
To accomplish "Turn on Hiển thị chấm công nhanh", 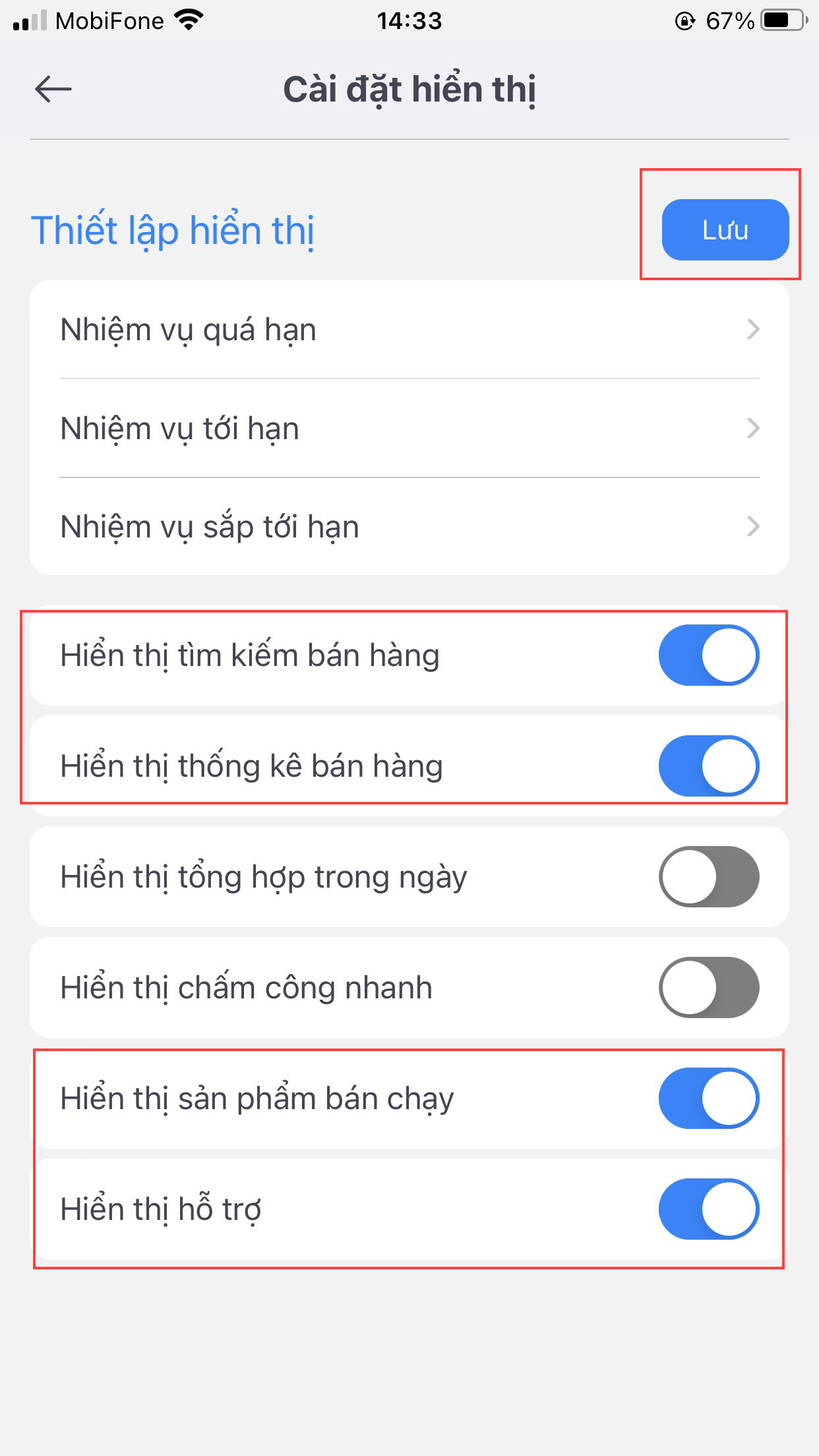I will tap(708, 987).
